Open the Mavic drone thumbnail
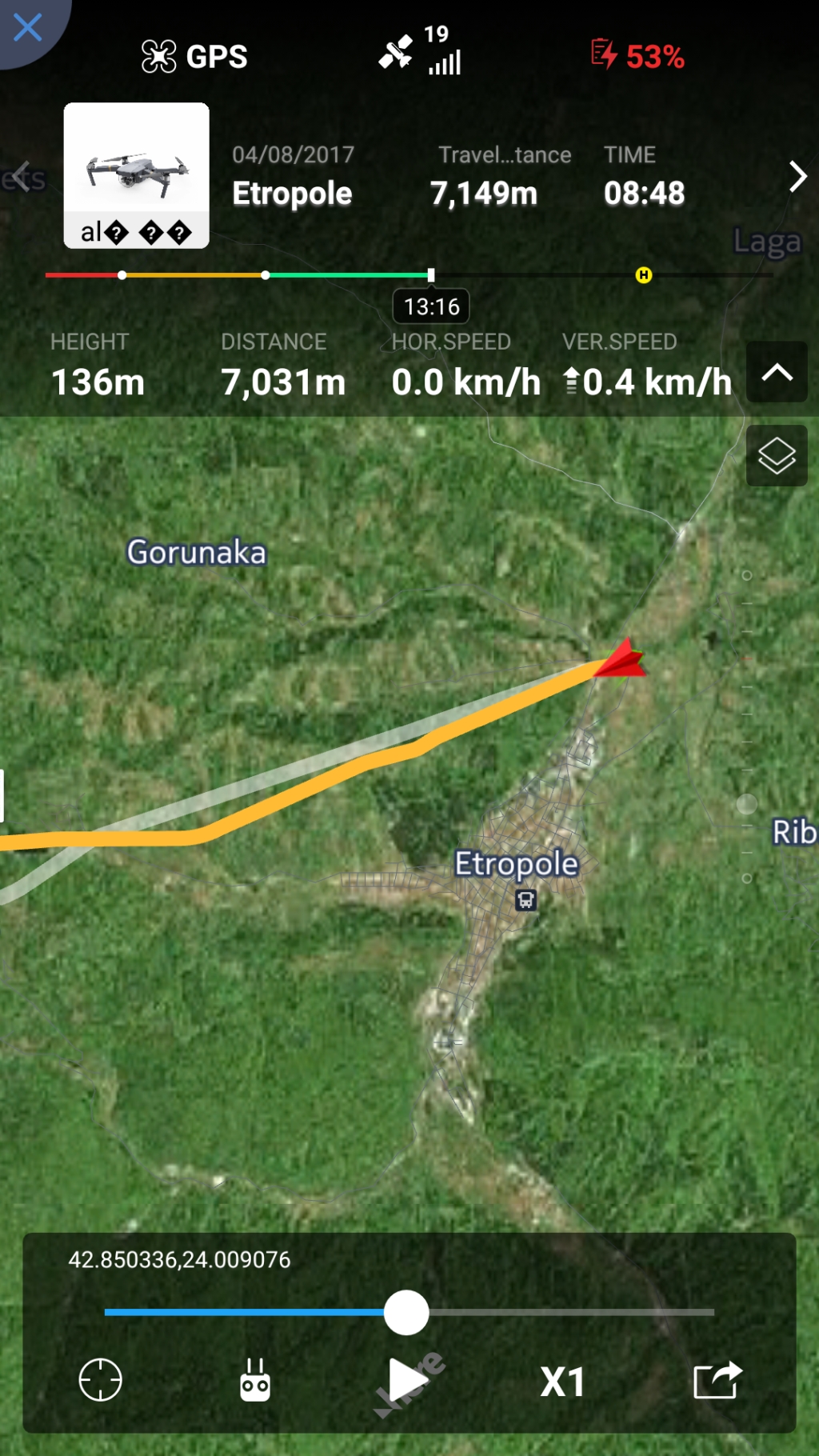This screenshot has width=819, height=1456. 137,174
